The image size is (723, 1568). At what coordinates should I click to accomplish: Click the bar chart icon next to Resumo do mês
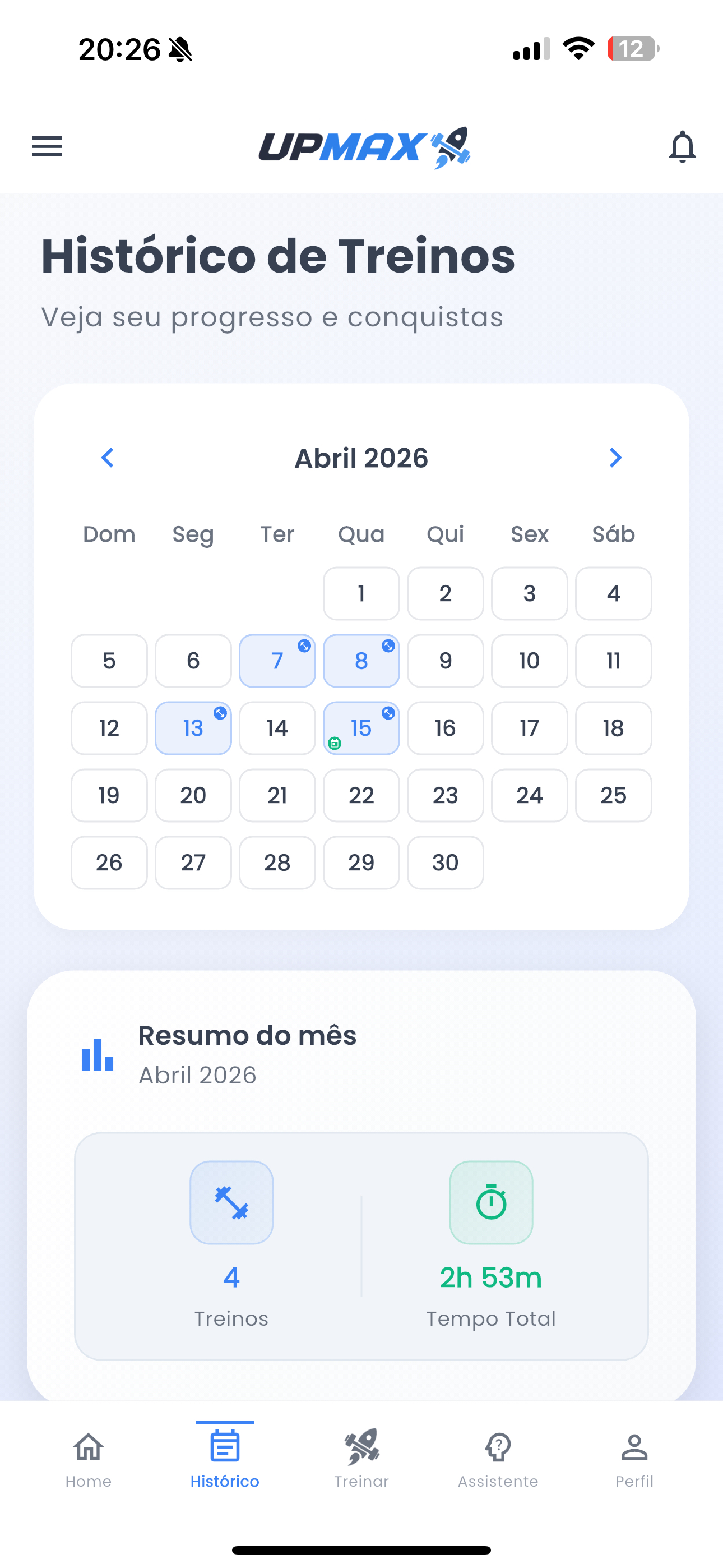coord(96,1055)
